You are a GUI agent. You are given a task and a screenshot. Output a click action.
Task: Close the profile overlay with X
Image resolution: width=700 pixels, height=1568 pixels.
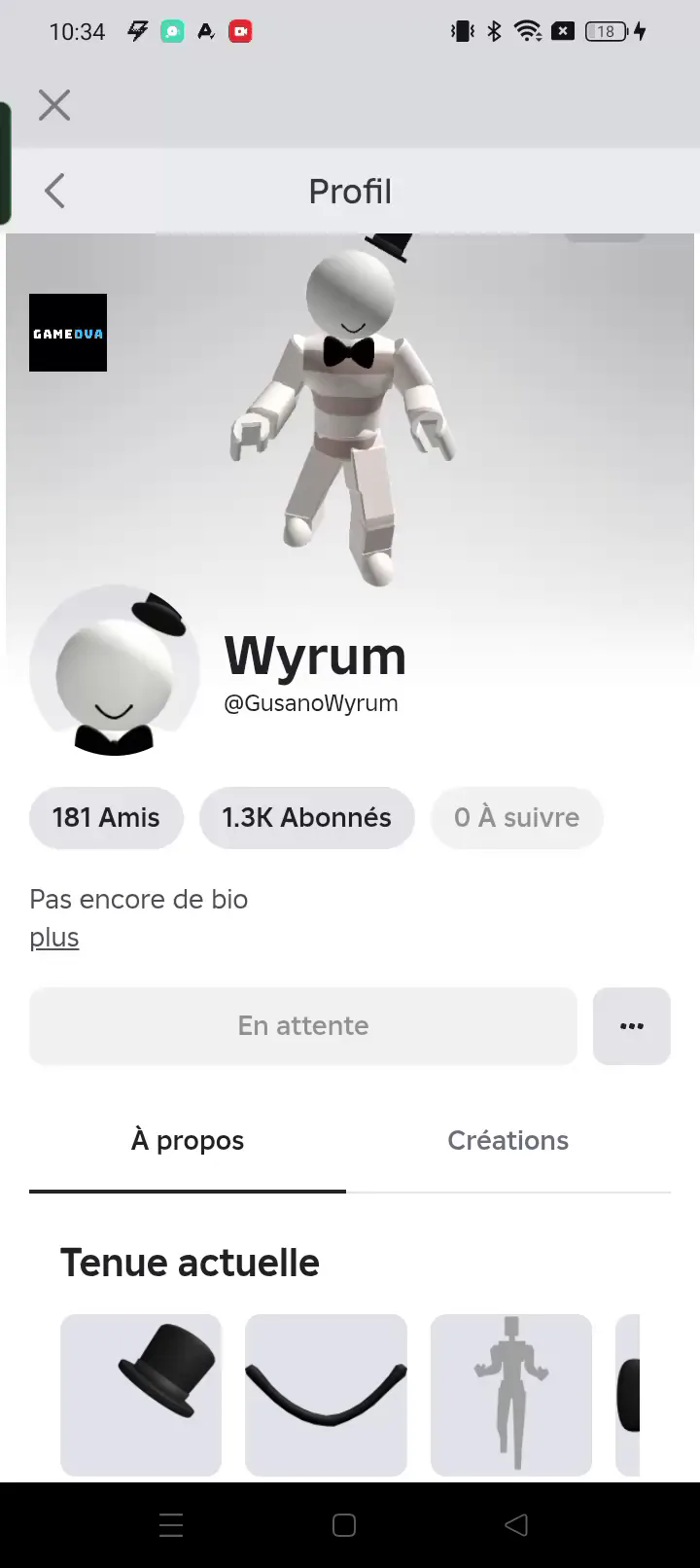click(54, 105)
